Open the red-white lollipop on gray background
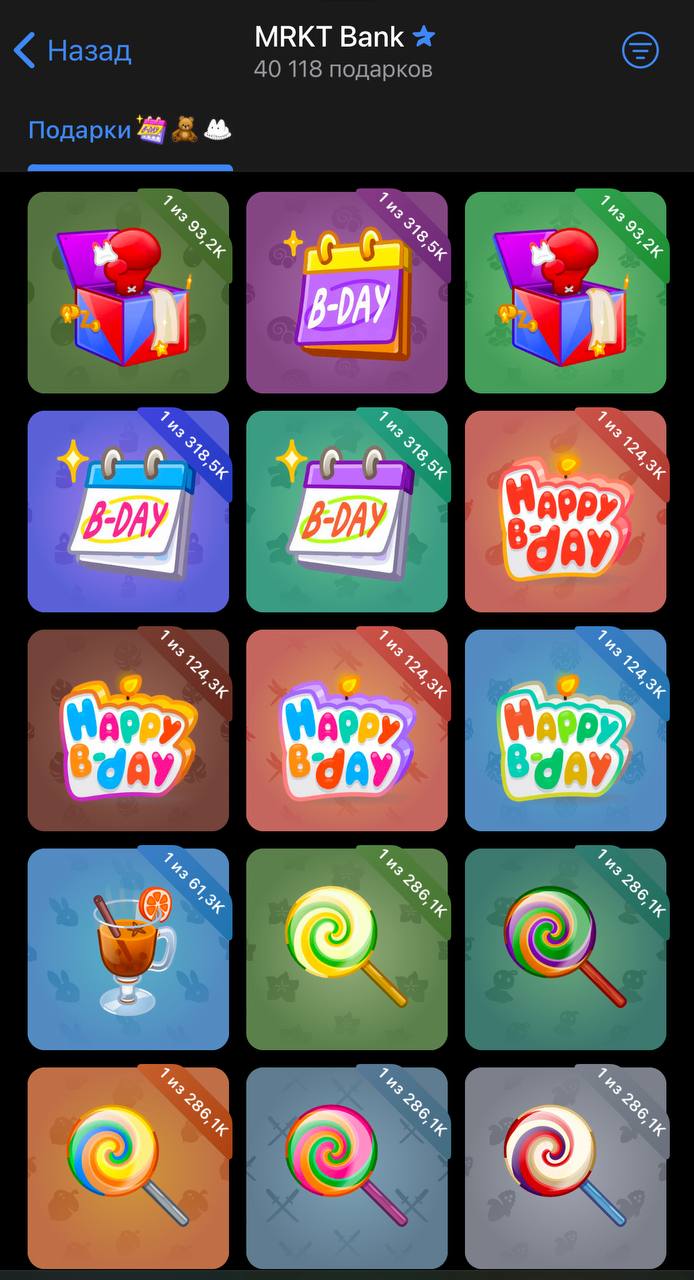This screenshot has width=694, height=1280. (565, 1167)
